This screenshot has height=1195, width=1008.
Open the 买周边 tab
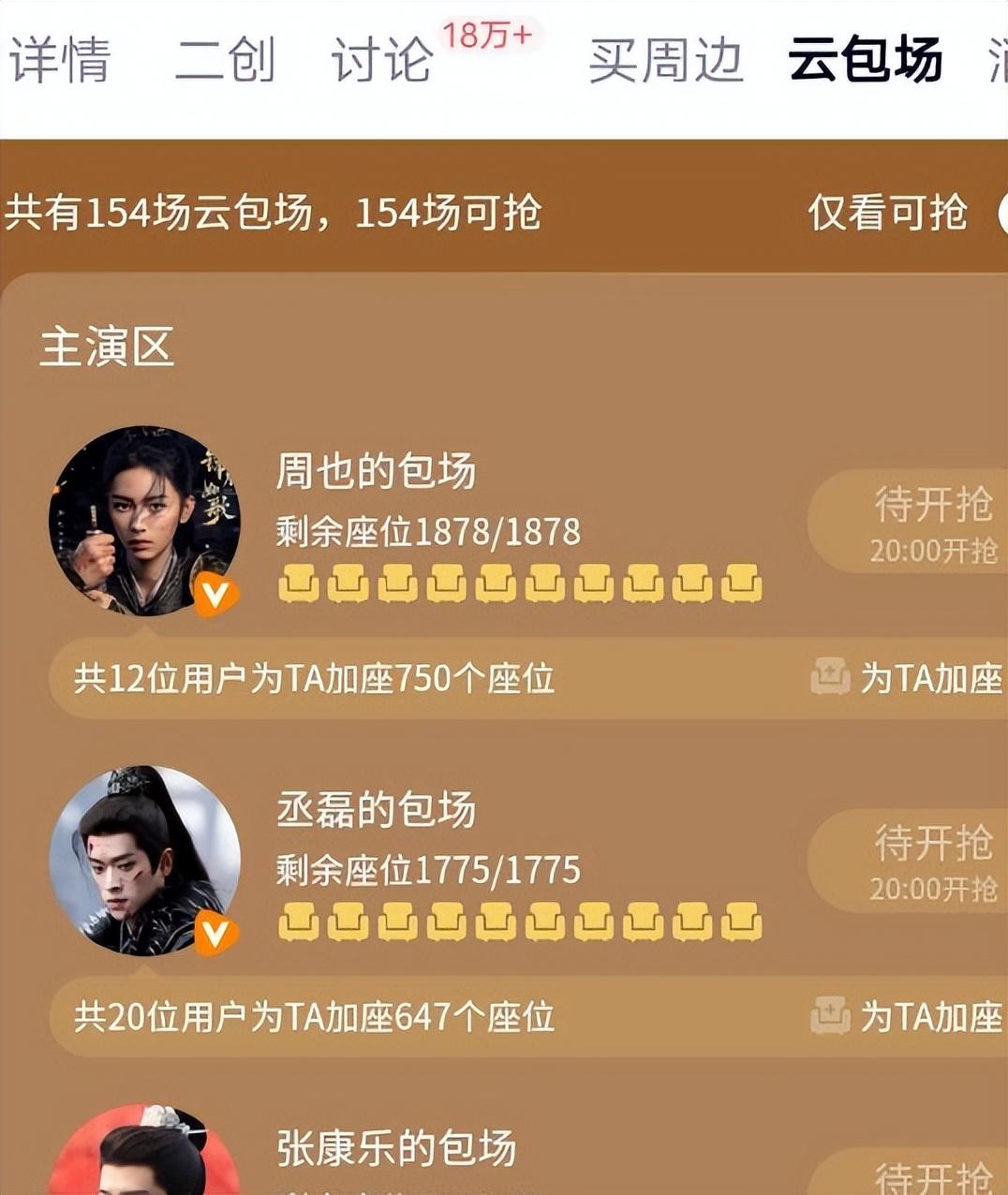click(x=665, y=60)
